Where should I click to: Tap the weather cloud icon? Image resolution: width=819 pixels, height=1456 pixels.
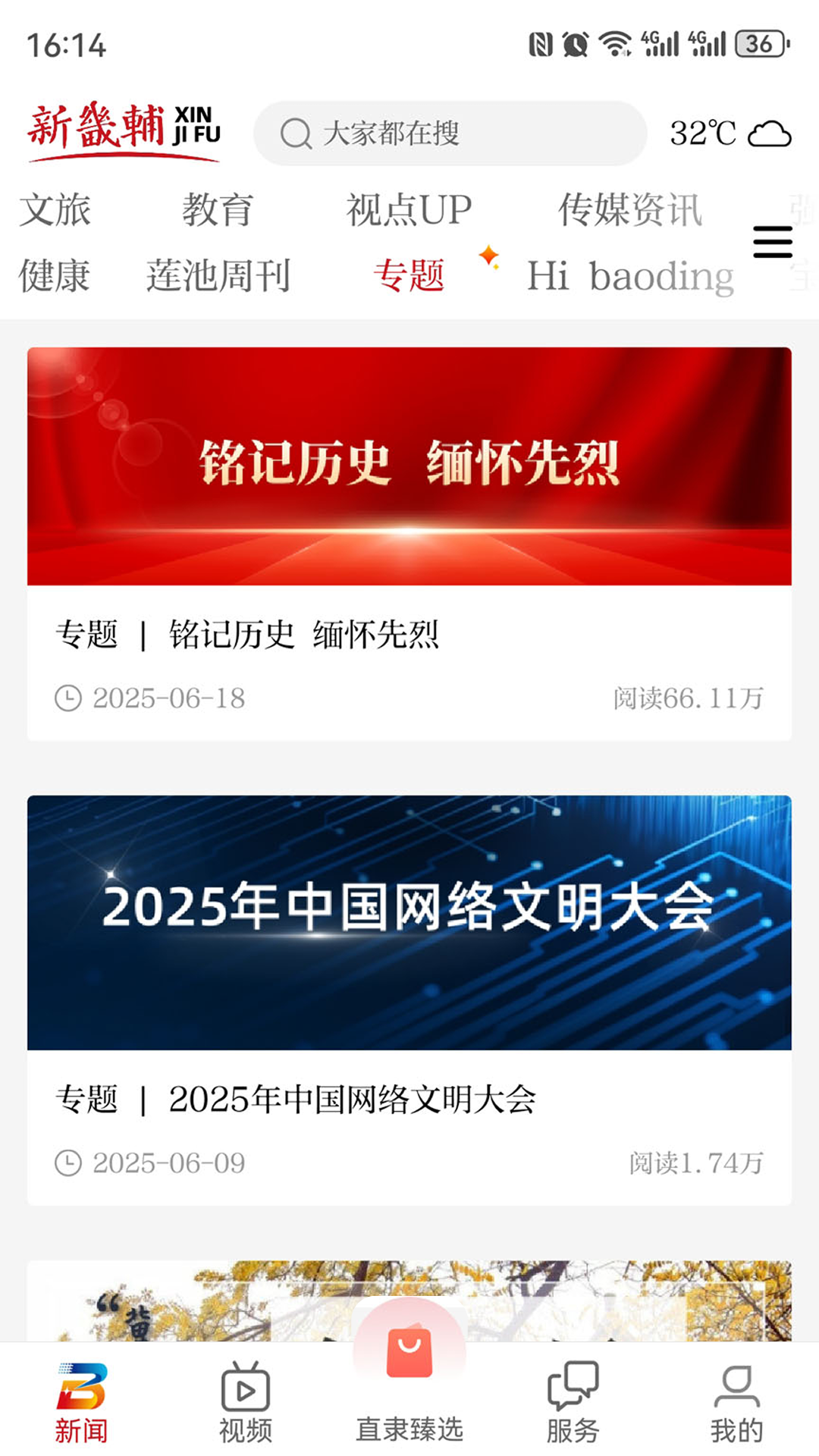coord(768,134)
